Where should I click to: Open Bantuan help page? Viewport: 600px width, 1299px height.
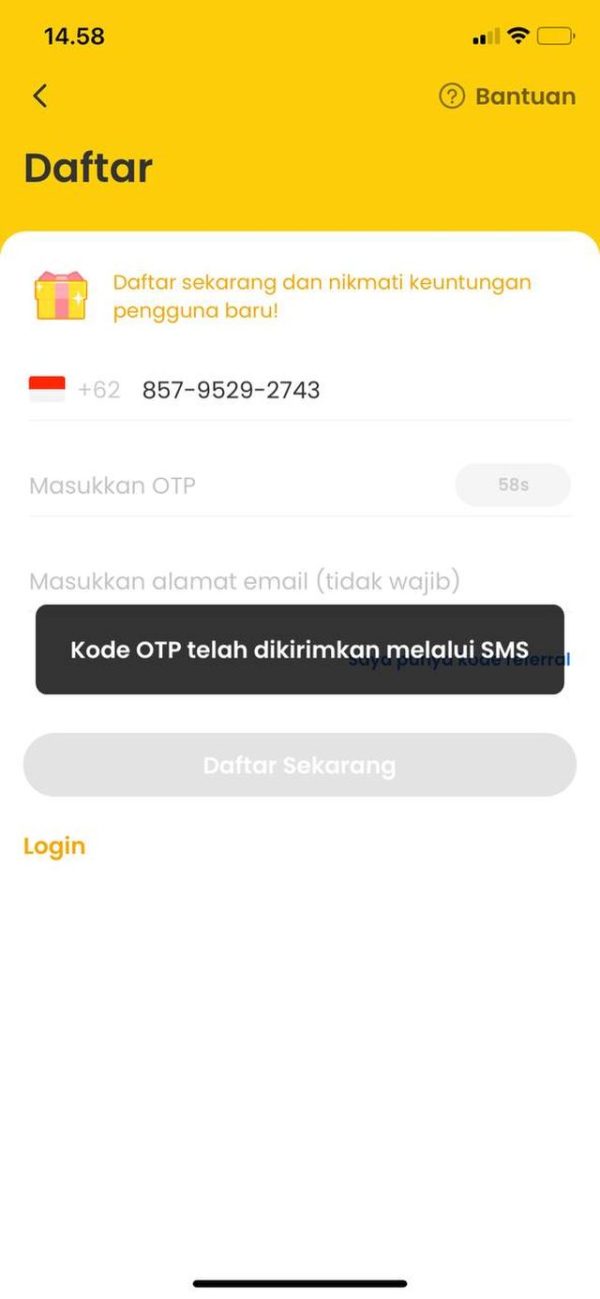point(508,97)
